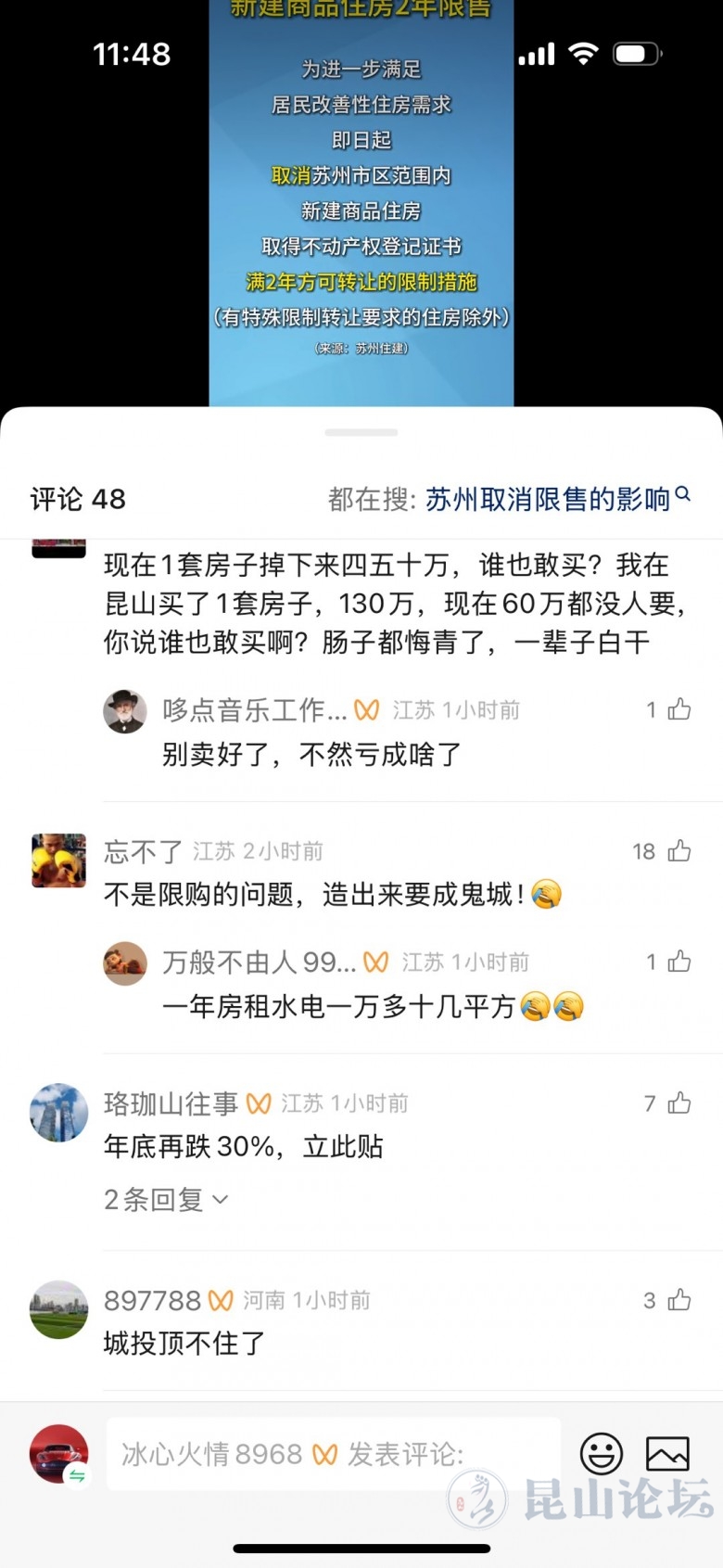This screenshot has height=1568, width=723.
Task: Like 897788's comment 城投顶不住了
Action: coord(679,1300)
